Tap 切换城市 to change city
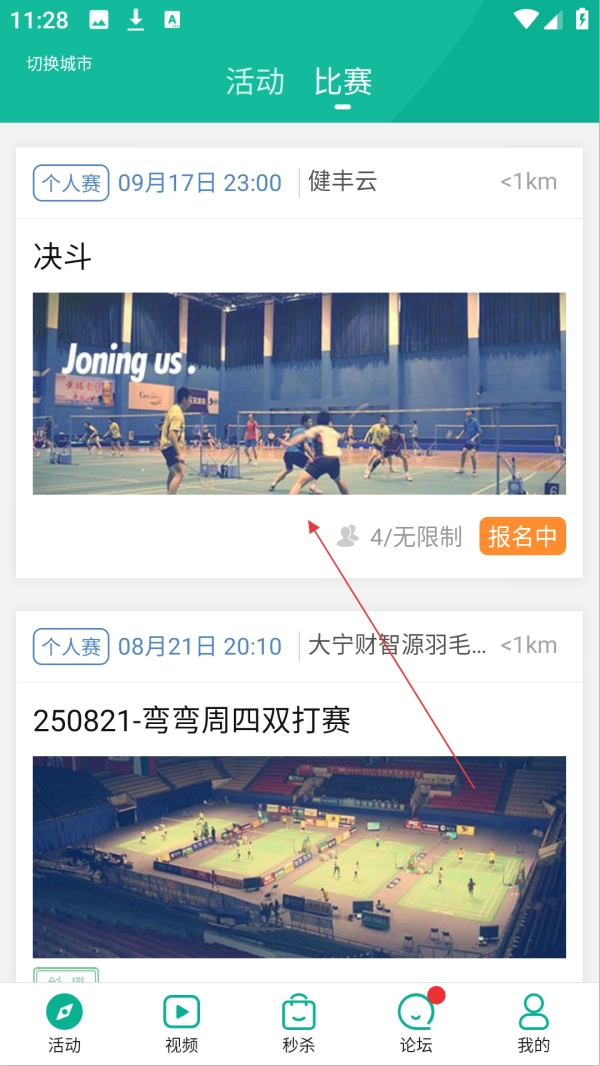The image size is (600, 1066). (59, 63)
